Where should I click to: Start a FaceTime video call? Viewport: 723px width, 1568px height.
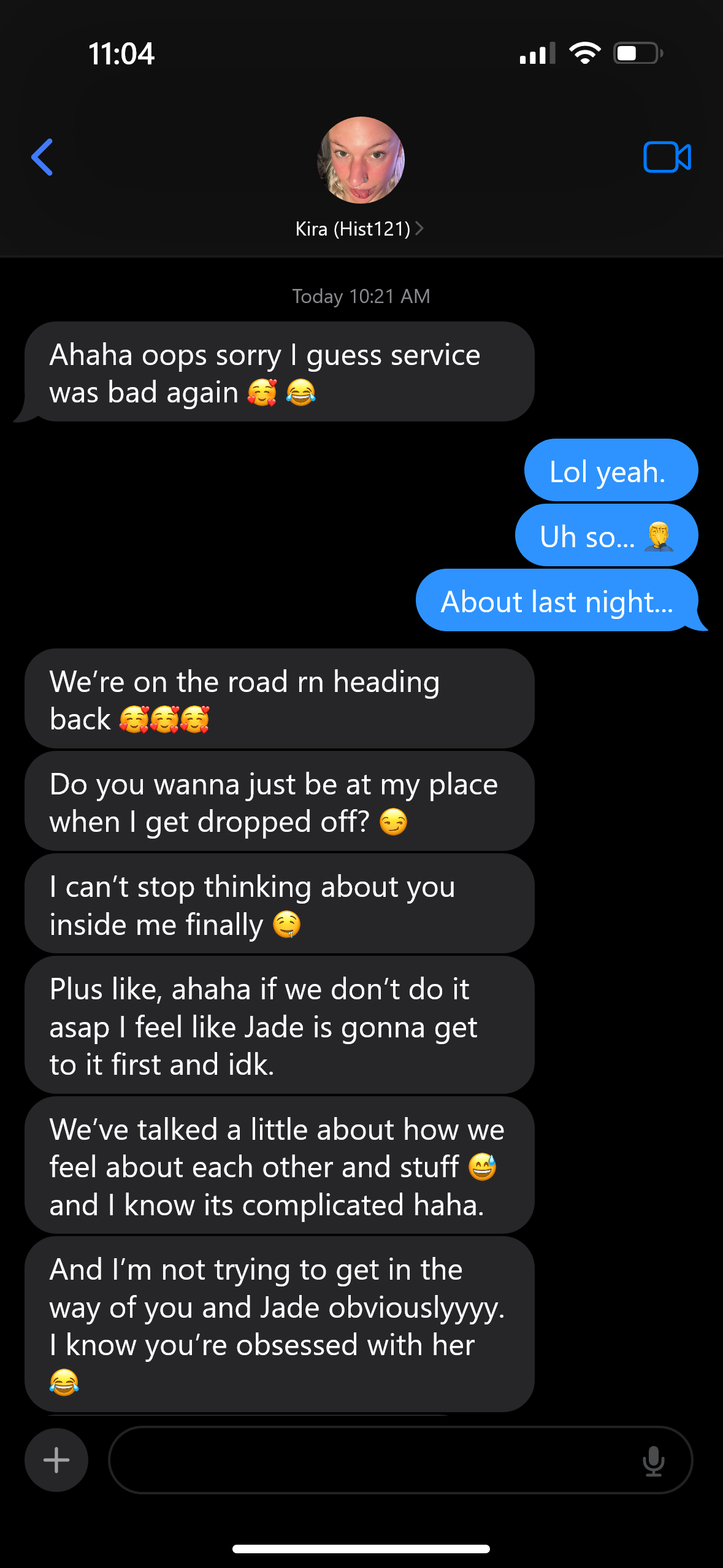[667, 157]
